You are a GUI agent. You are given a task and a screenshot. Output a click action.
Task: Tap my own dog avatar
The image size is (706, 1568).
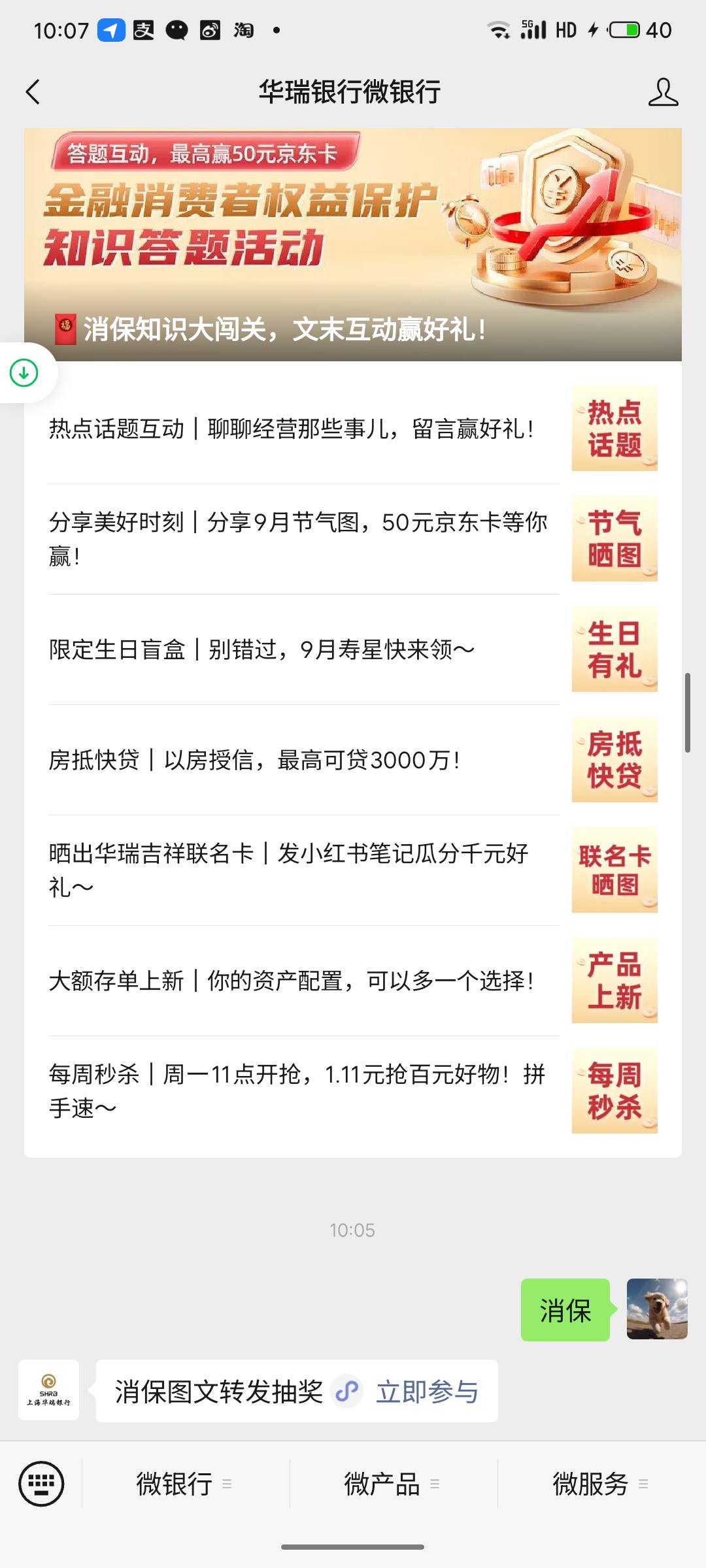[x=657, y=1309]
